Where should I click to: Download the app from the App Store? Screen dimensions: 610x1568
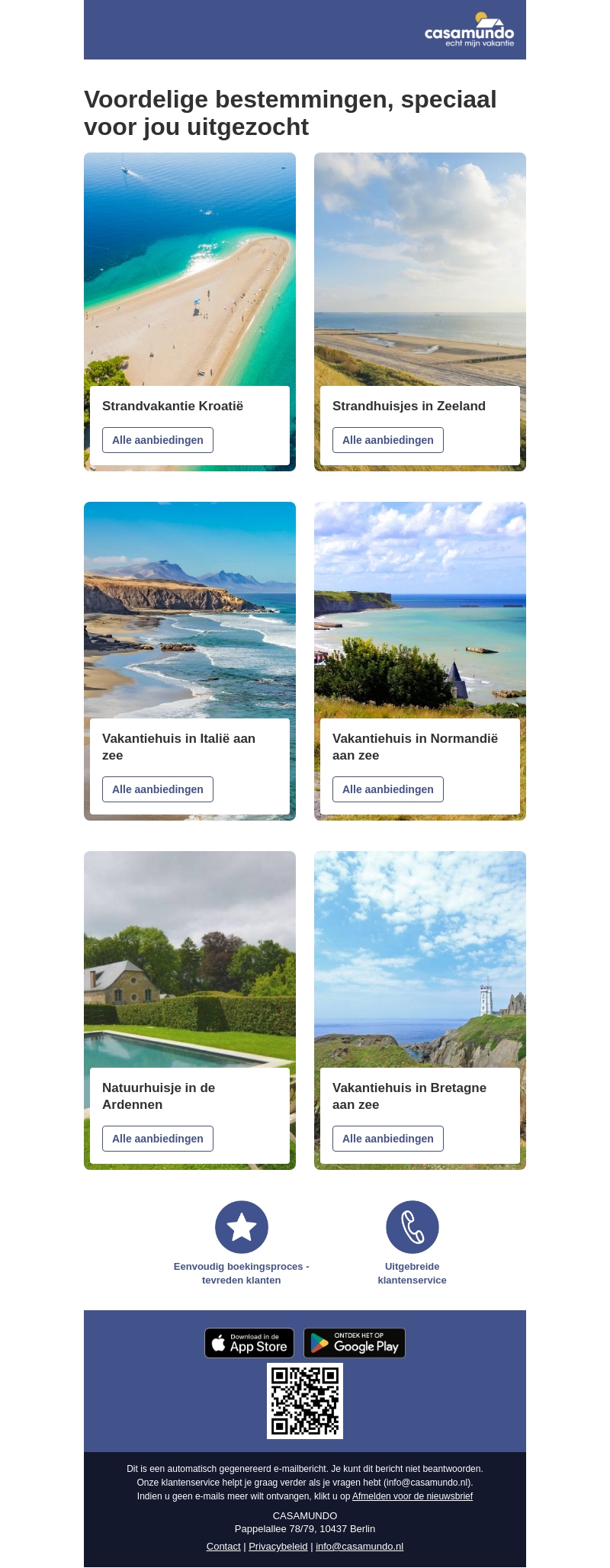(x=249, y=1343)
